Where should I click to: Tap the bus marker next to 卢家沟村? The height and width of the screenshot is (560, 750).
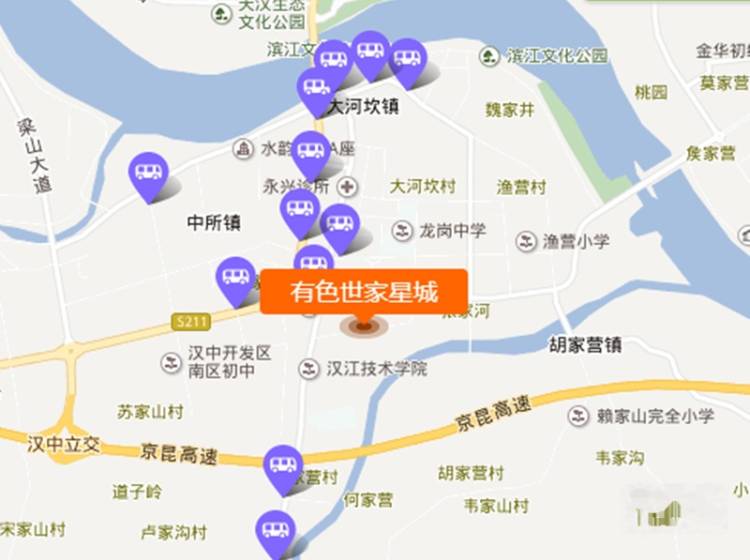(x=275, y=531)
